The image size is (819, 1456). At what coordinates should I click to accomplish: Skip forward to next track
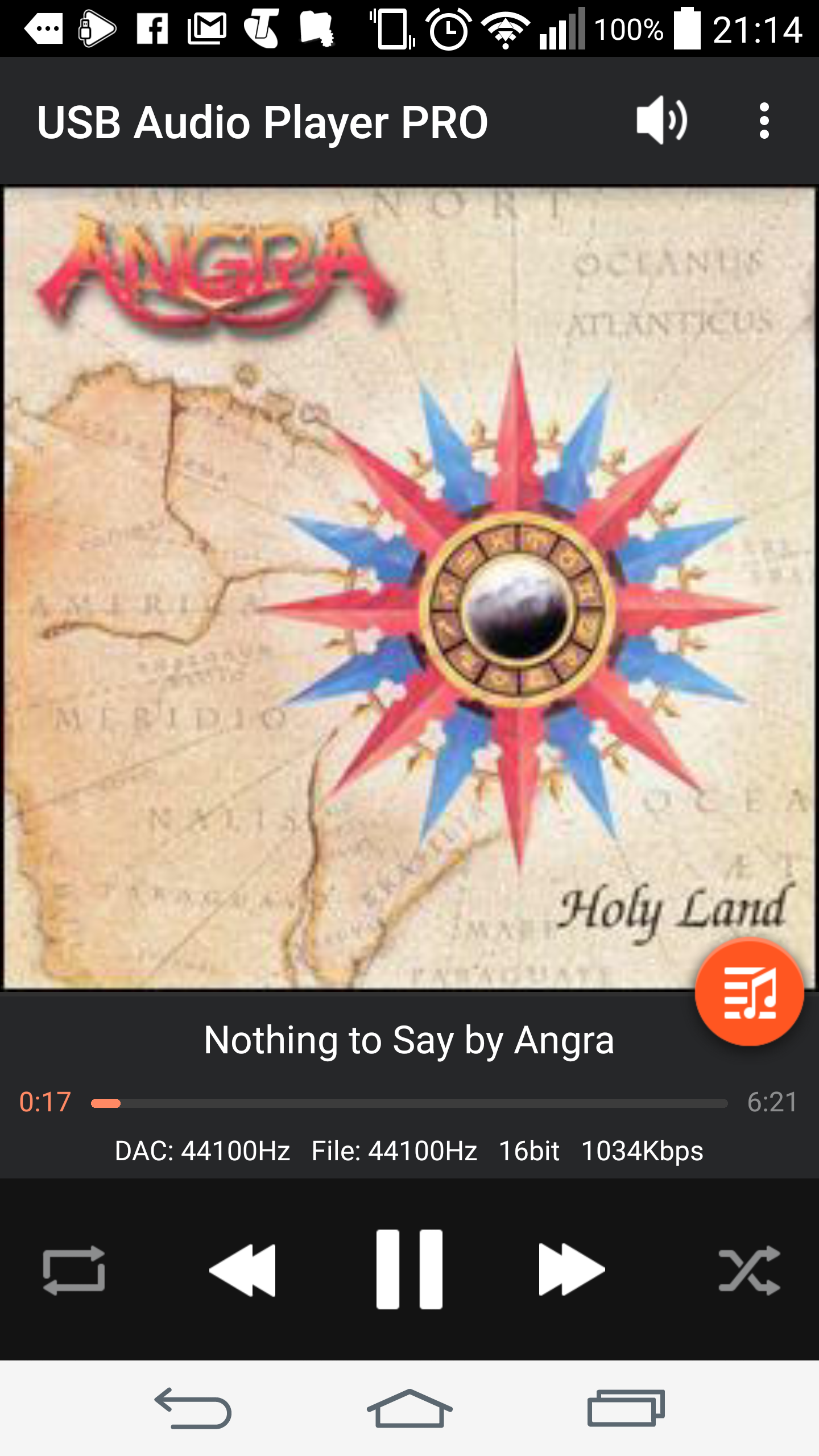click(571, 1271)
